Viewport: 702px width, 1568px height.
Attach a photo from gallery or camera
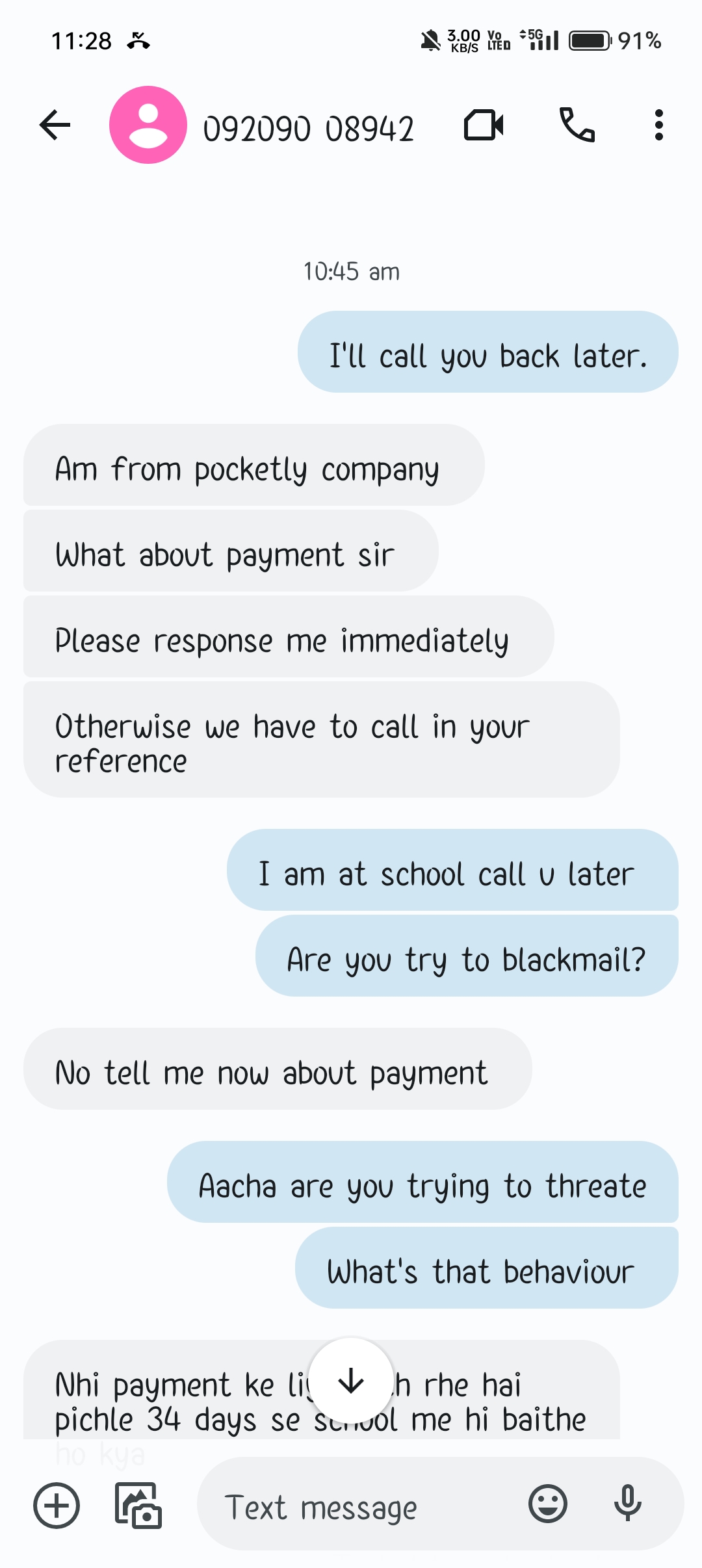(138, 1506)
